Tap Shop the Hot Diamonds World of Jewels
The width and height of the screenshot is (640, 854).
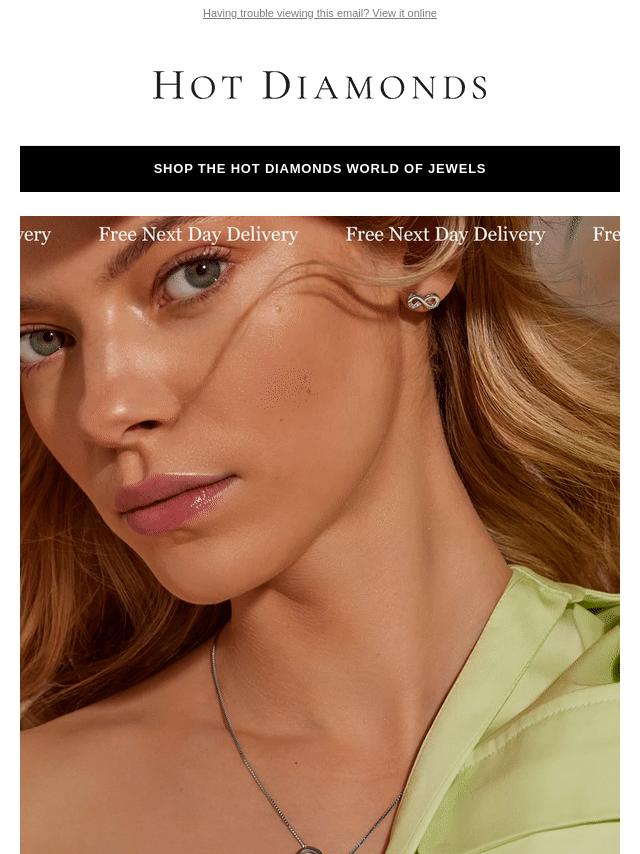tap(319, 169)
